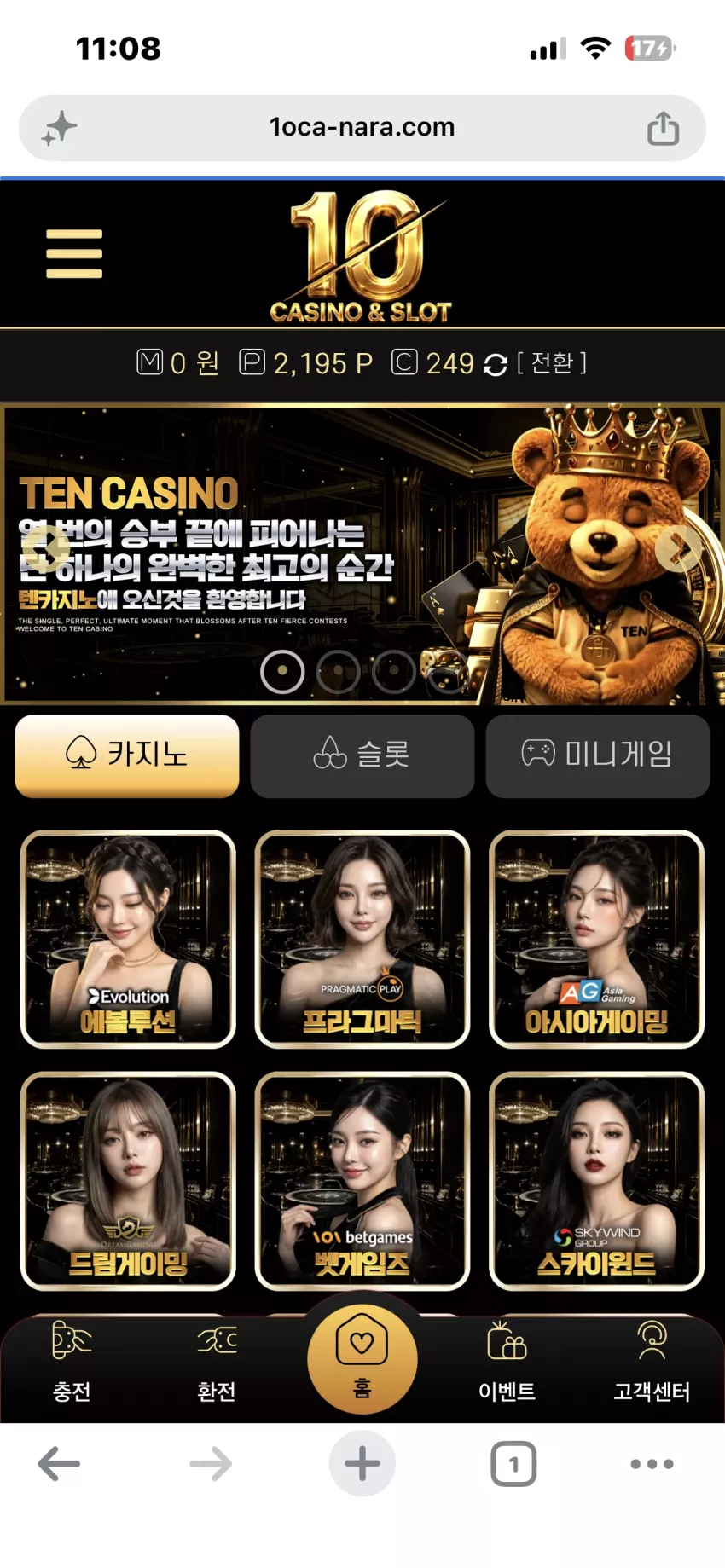
Task: Show the next banner slide
Action: 678,548
